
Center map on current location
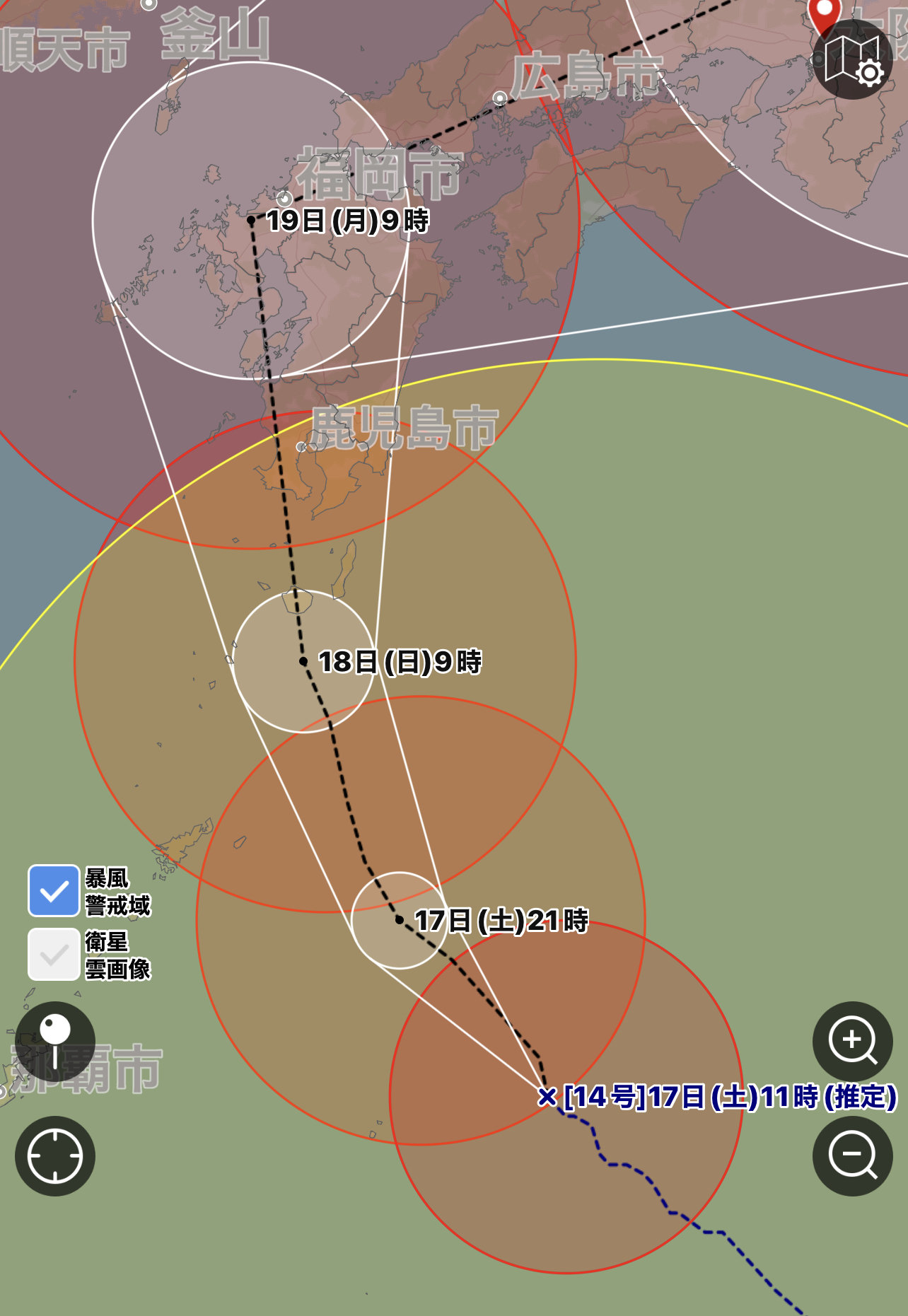[x=55, y=1156]
